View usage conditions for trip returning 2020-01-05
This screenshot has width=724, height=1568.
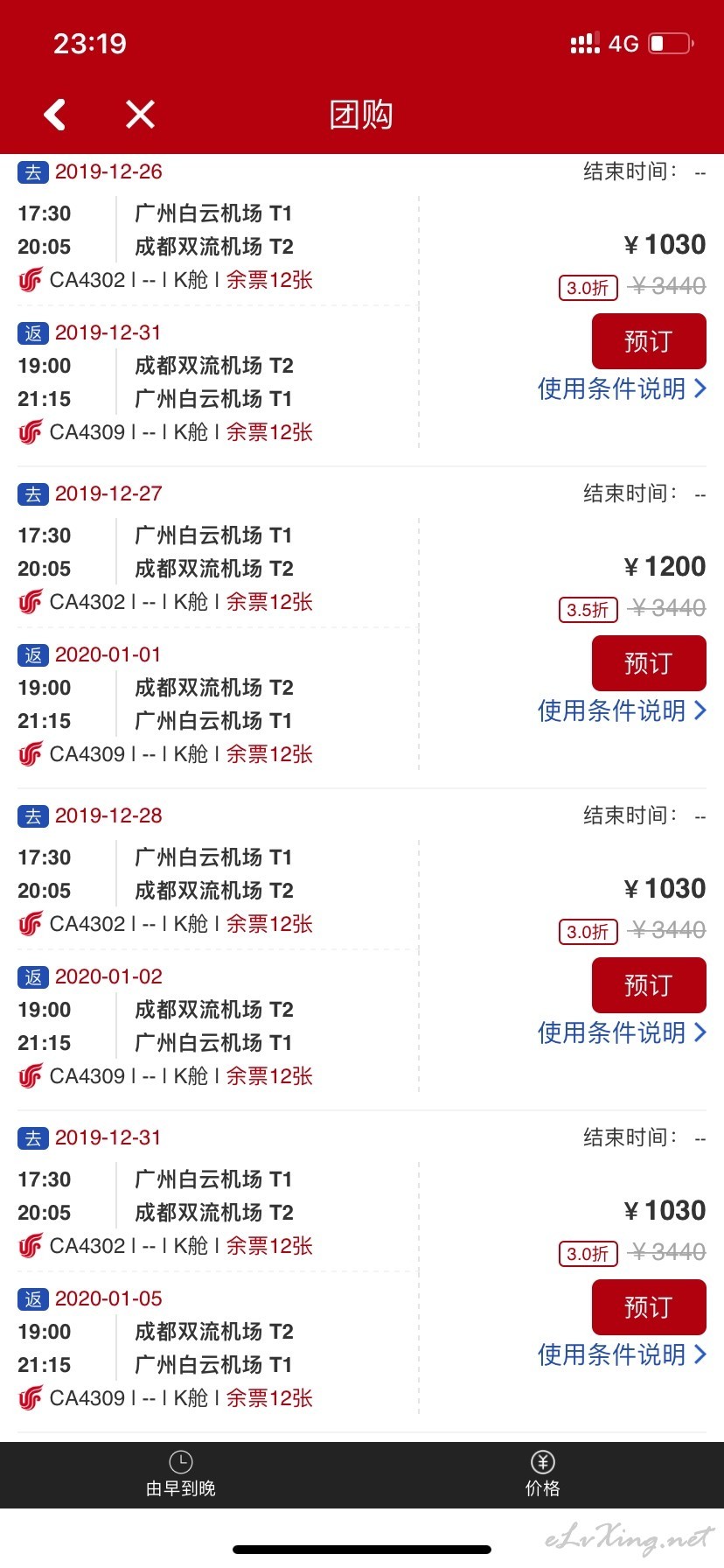[x=622, y=1354]
